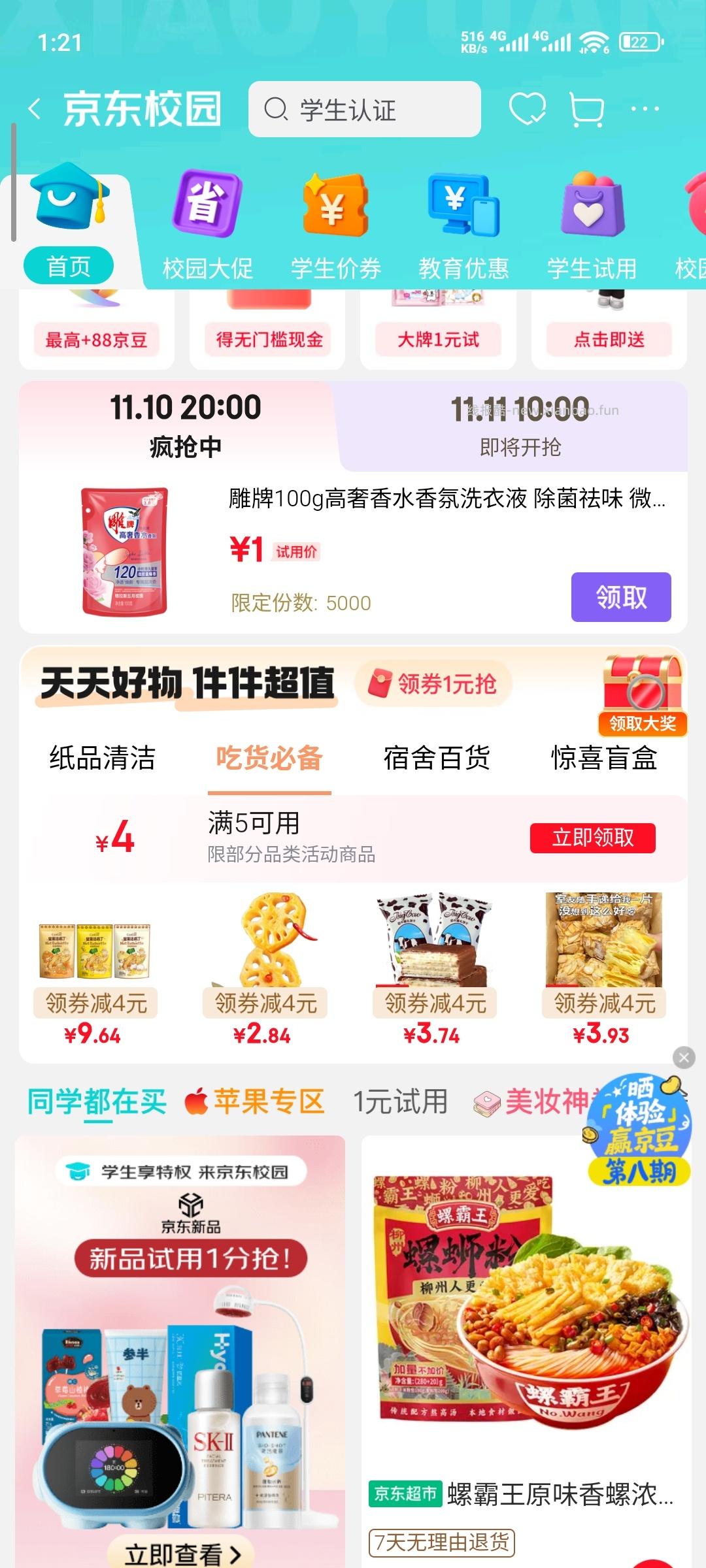Tap the Apple icon beside 苹果专区
The height and width of the screenshot is (1568, 706).
pos(195,1102)
